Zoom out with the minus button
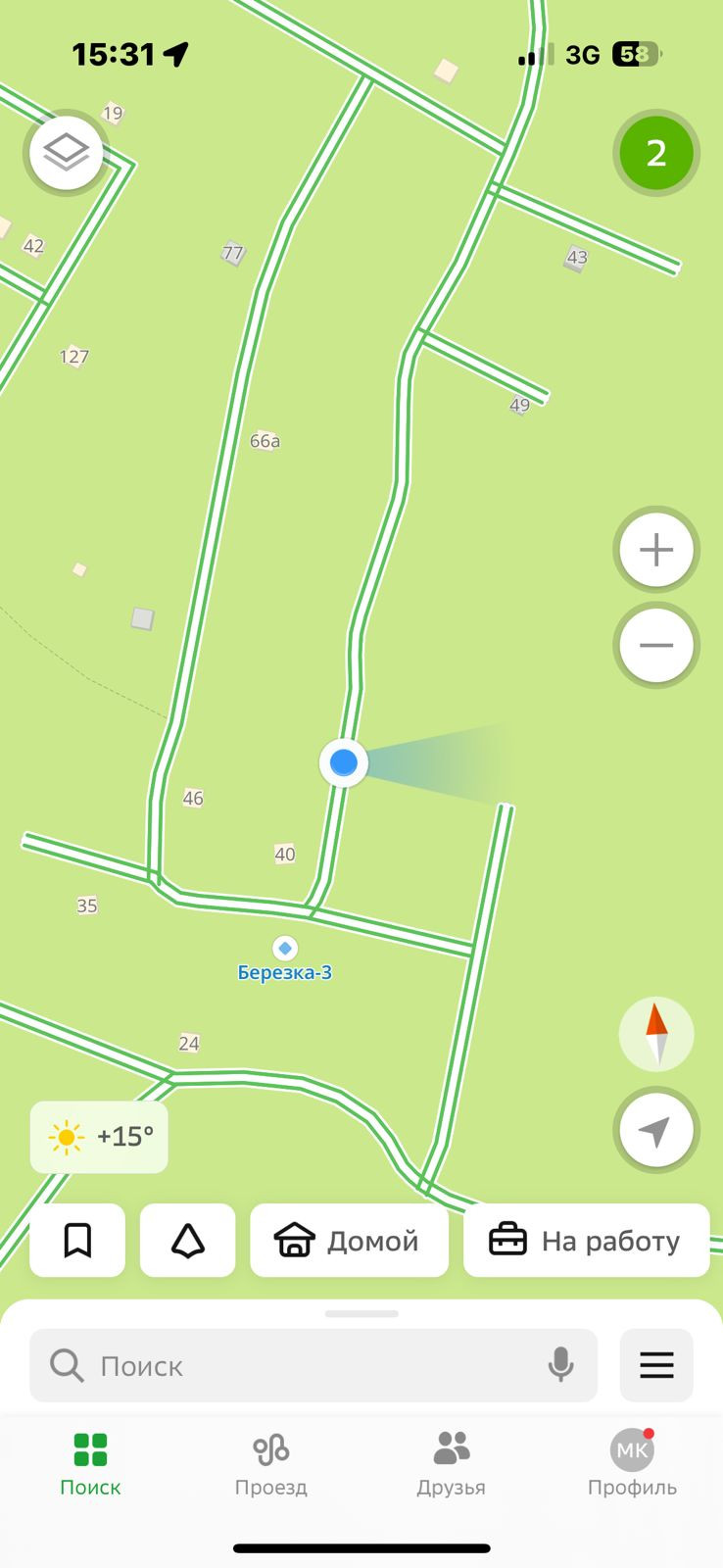The width and height of the screenshot is (723, 1568). coord(656,645)
